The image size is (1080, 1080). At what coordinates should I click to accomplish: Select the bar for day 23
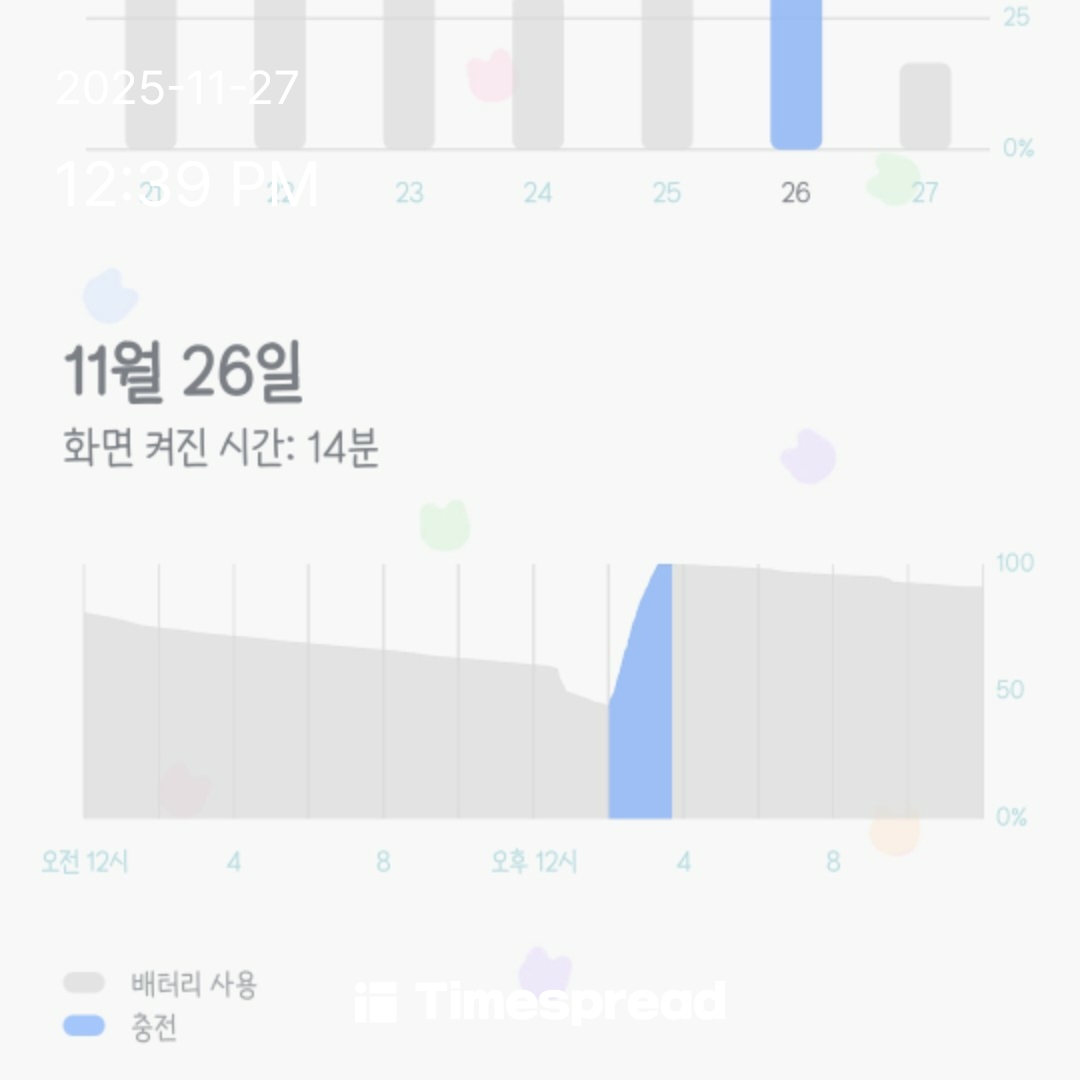coord(409,75)
